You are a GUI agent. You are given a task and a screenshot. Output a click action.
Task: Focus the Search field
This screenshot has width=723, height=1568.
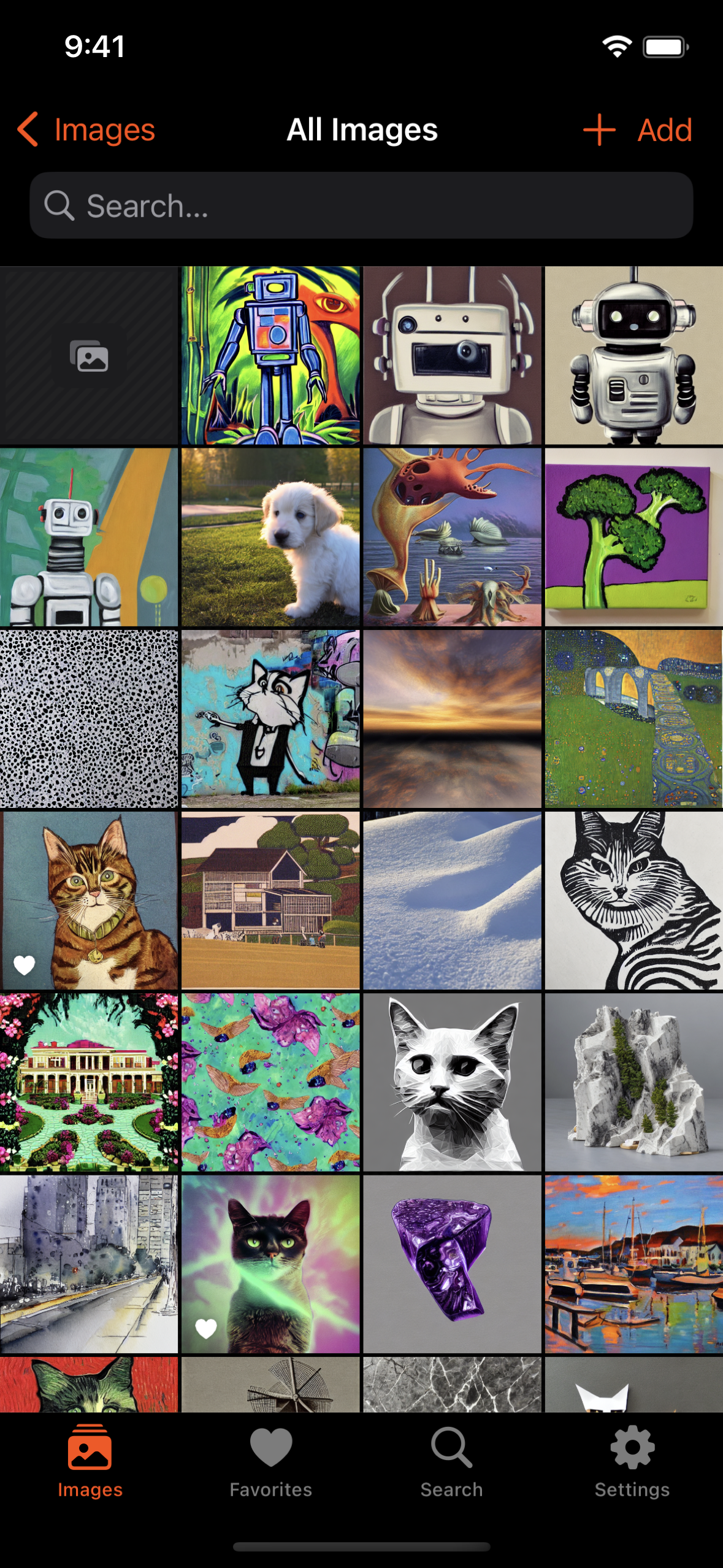click(361, 206)
